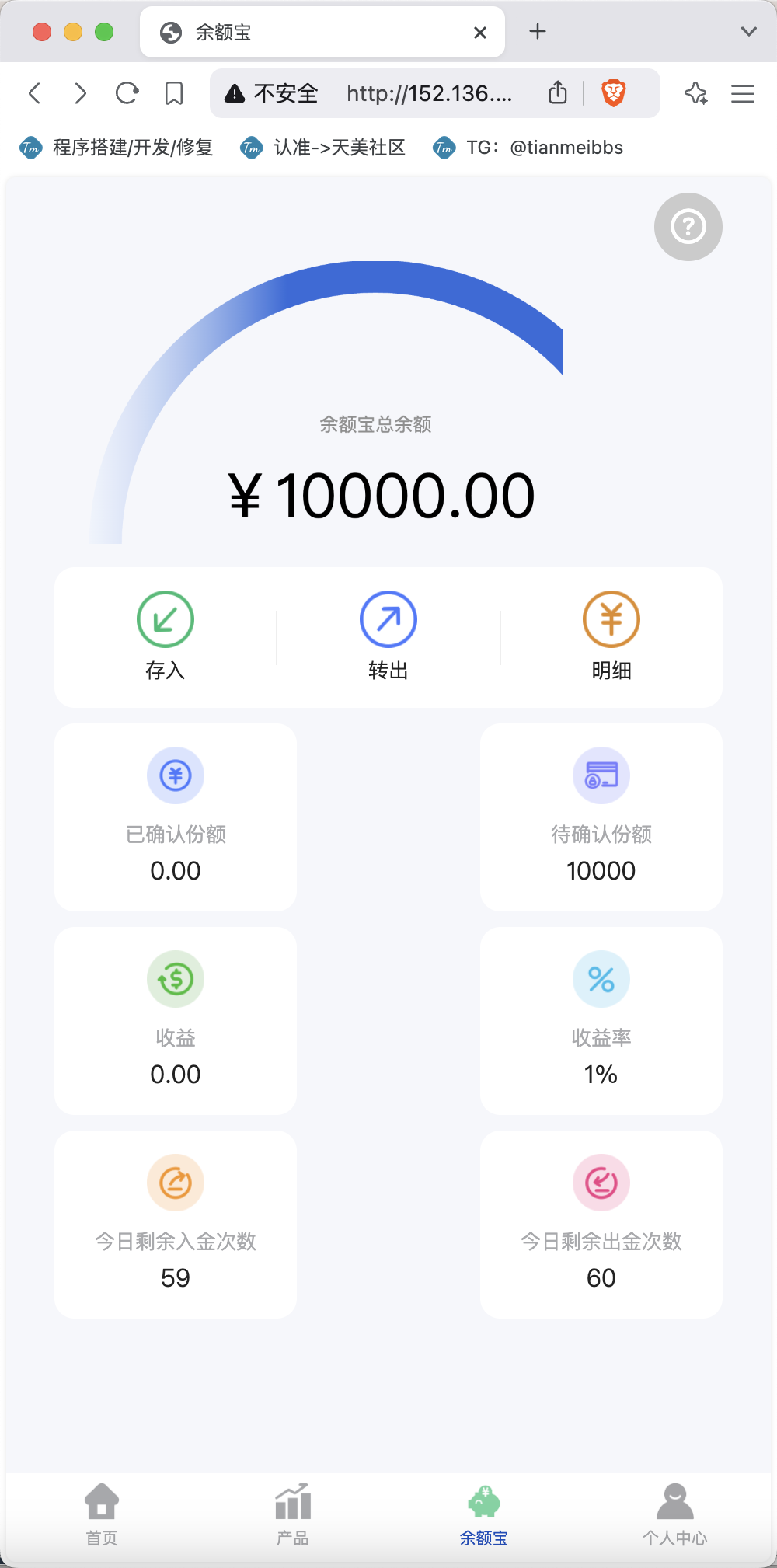Go back in the browser
Screen dimensions: 777x1568
click(x=35, y=94)
